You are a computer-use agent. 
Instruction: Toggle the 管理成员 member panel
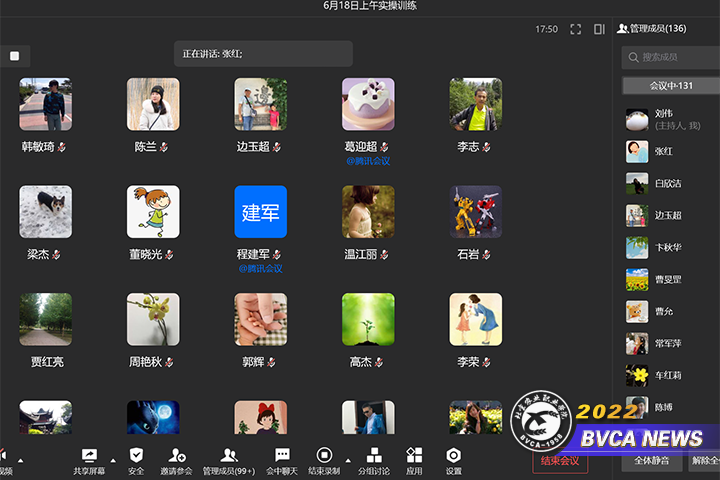pos(228,460)
